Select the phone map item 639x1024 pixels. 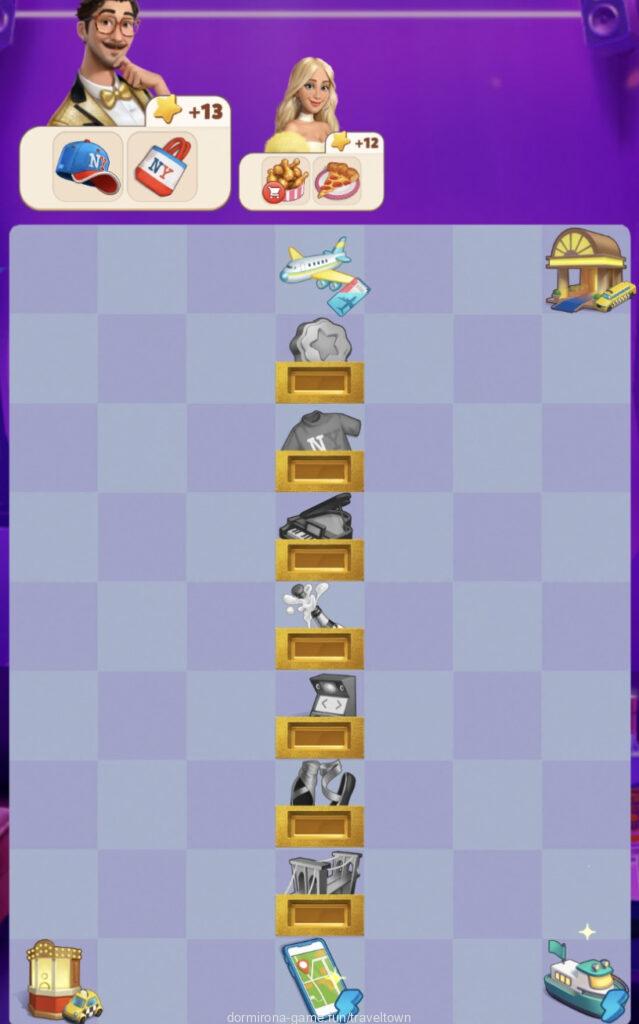(x=320, y=980)
